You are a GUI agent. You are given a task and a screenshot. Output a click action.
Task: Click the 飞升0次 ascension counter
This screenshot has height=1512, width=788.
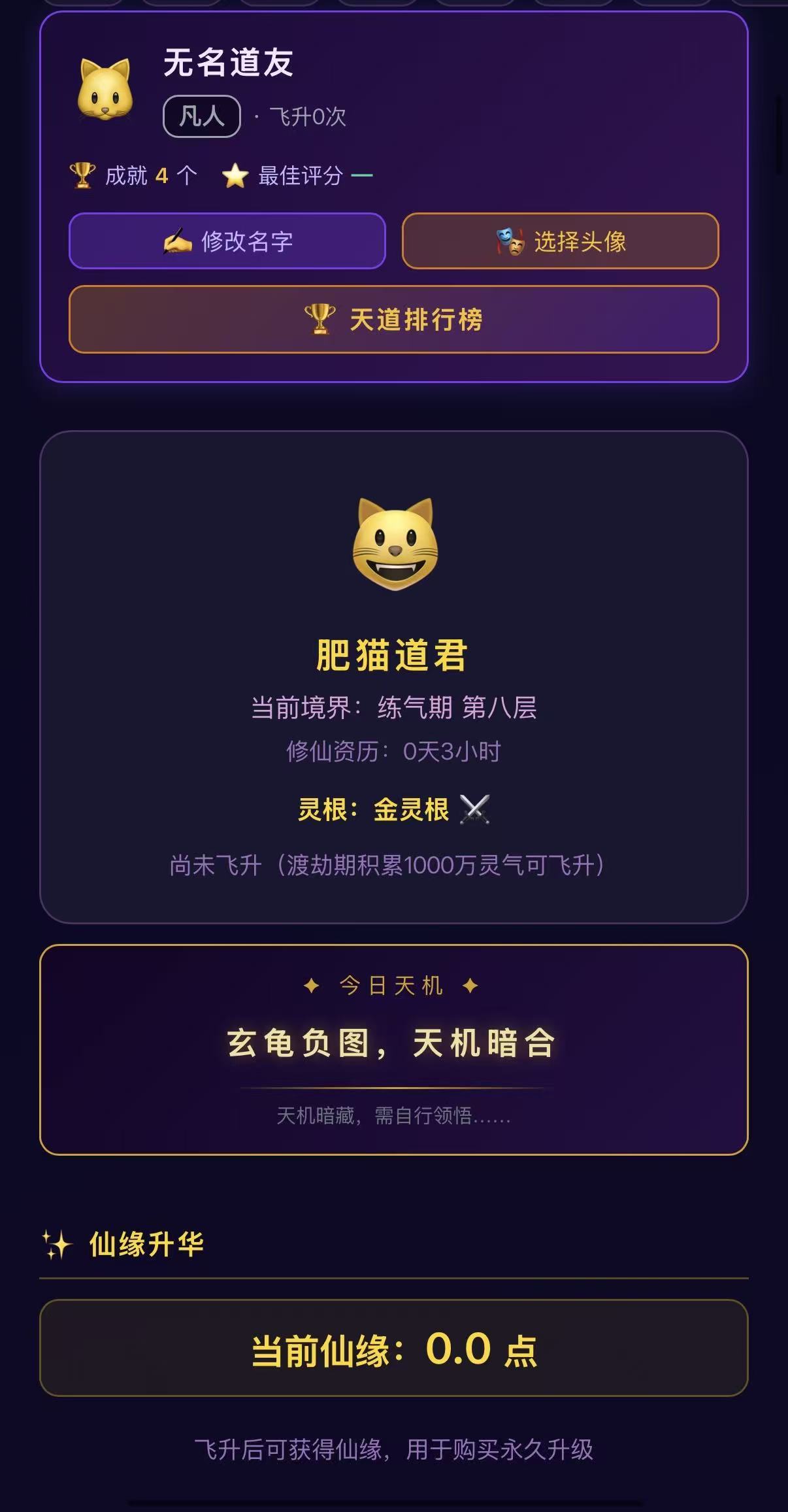(307, 115)
